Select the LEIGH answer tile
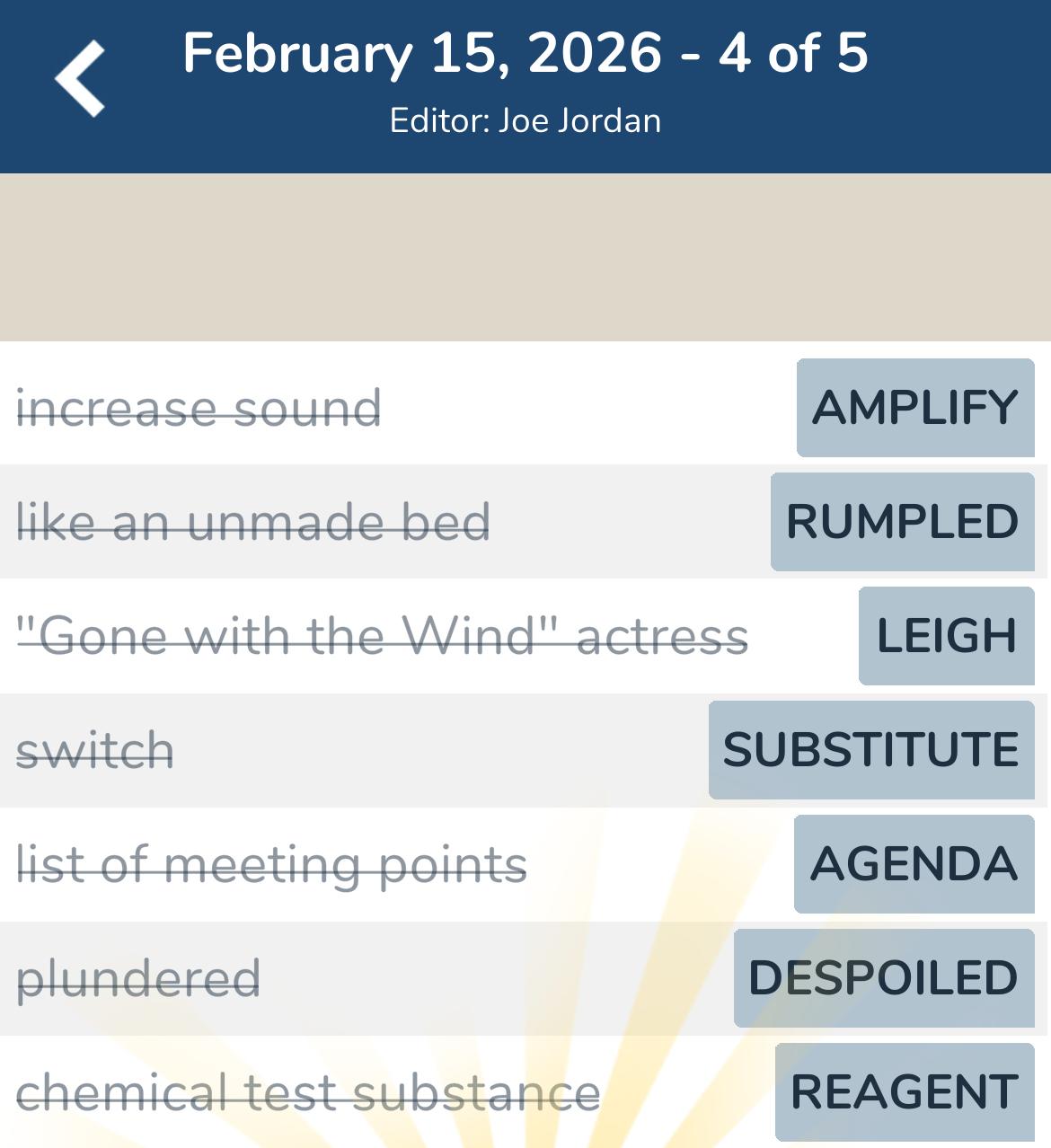1051x1148 pixels. [x=946, y=637]
